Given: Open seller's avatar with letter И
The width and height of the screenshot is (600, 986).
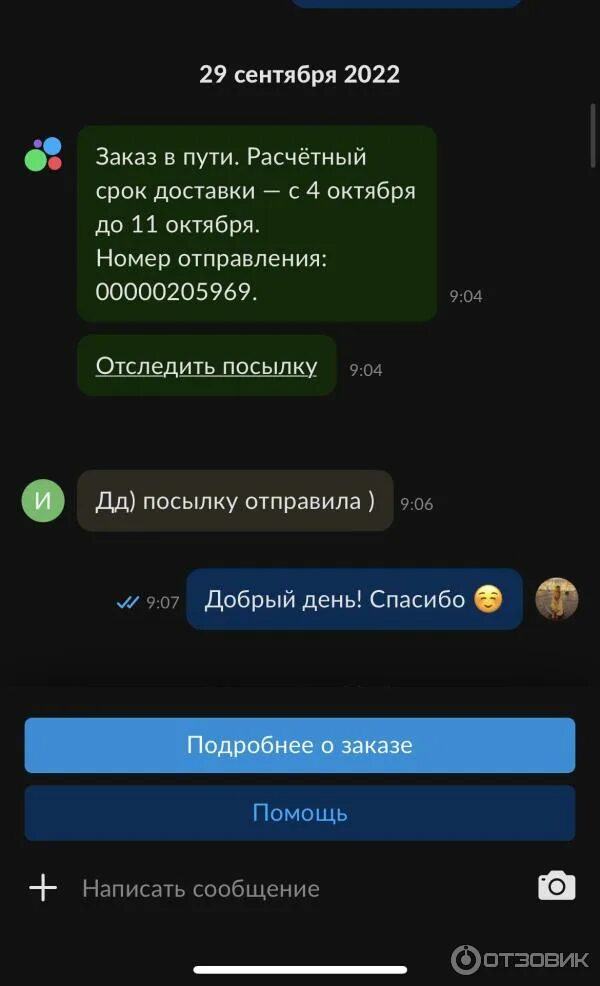Looking at the screenshot, I should [43, 501].
